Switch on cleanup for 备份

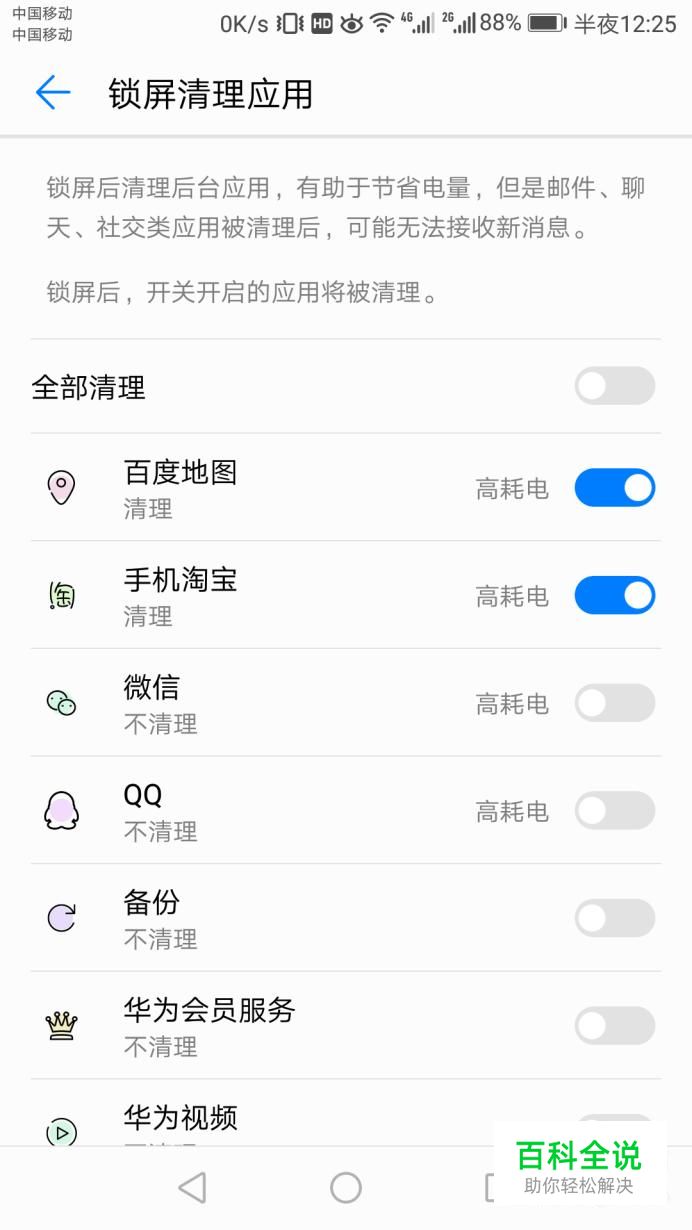click(x=615, y=918)
